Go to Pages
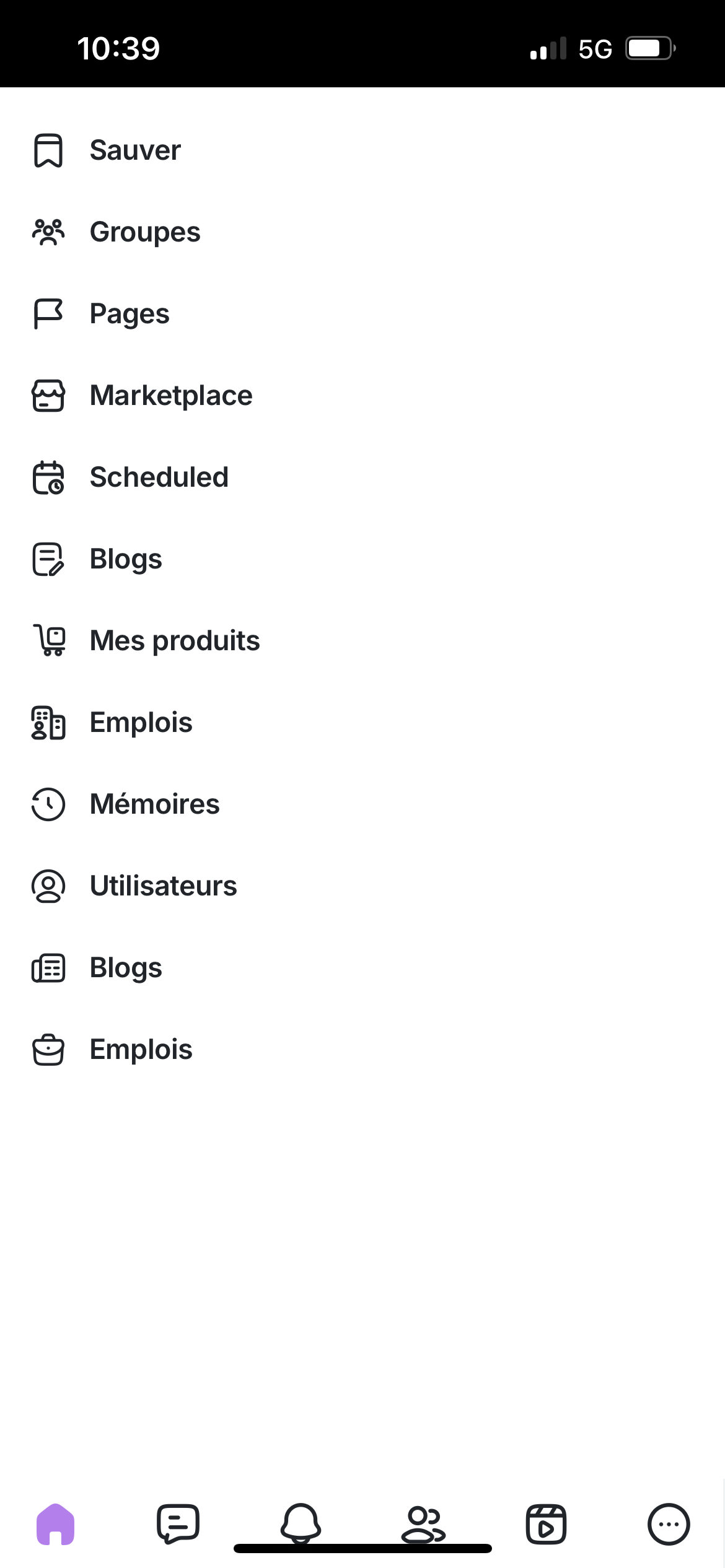725x1568 pixels. click(362, 314)
